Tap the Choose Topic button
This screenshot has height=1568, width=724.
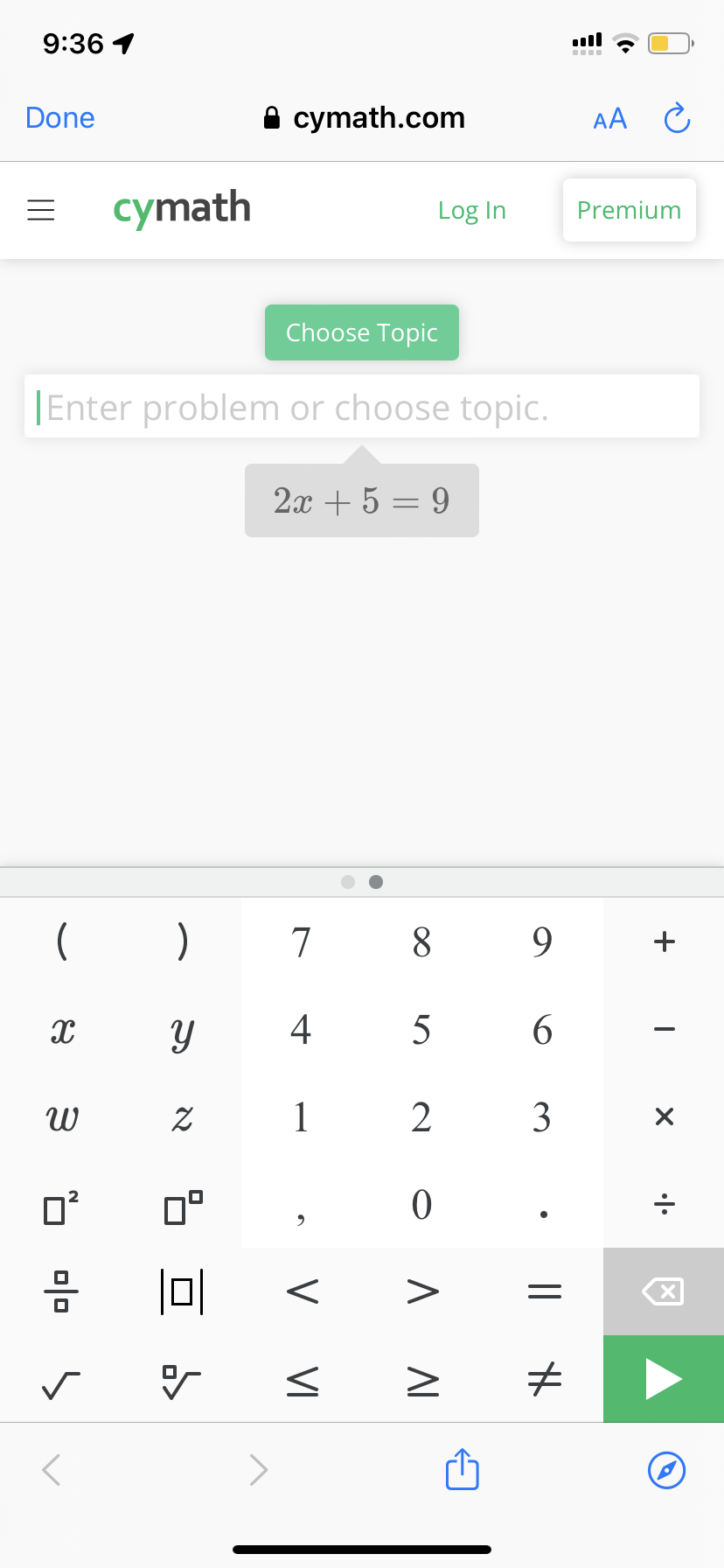[x=361, y=332]
